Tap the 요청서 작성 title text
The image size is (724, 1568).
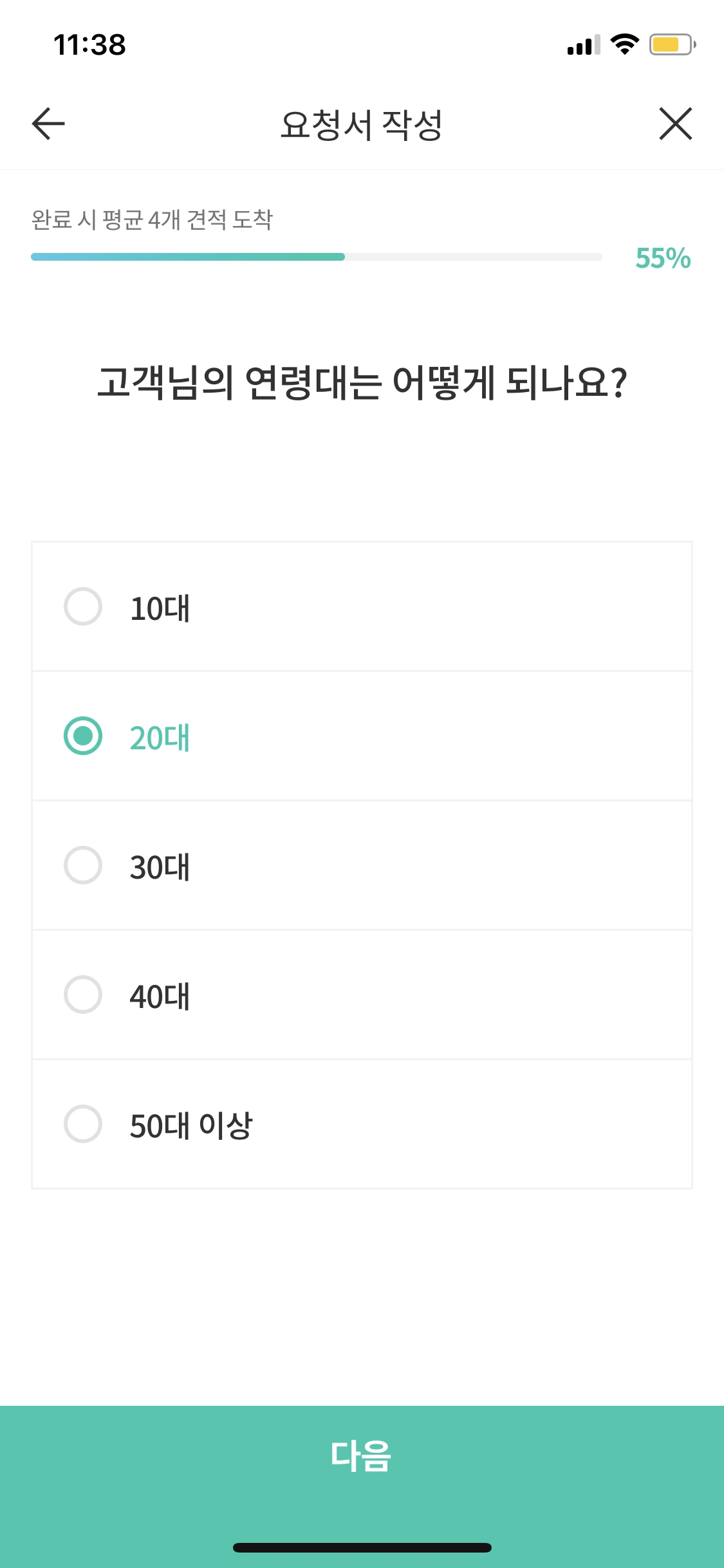pyautogui.click(x=362, y=124)
